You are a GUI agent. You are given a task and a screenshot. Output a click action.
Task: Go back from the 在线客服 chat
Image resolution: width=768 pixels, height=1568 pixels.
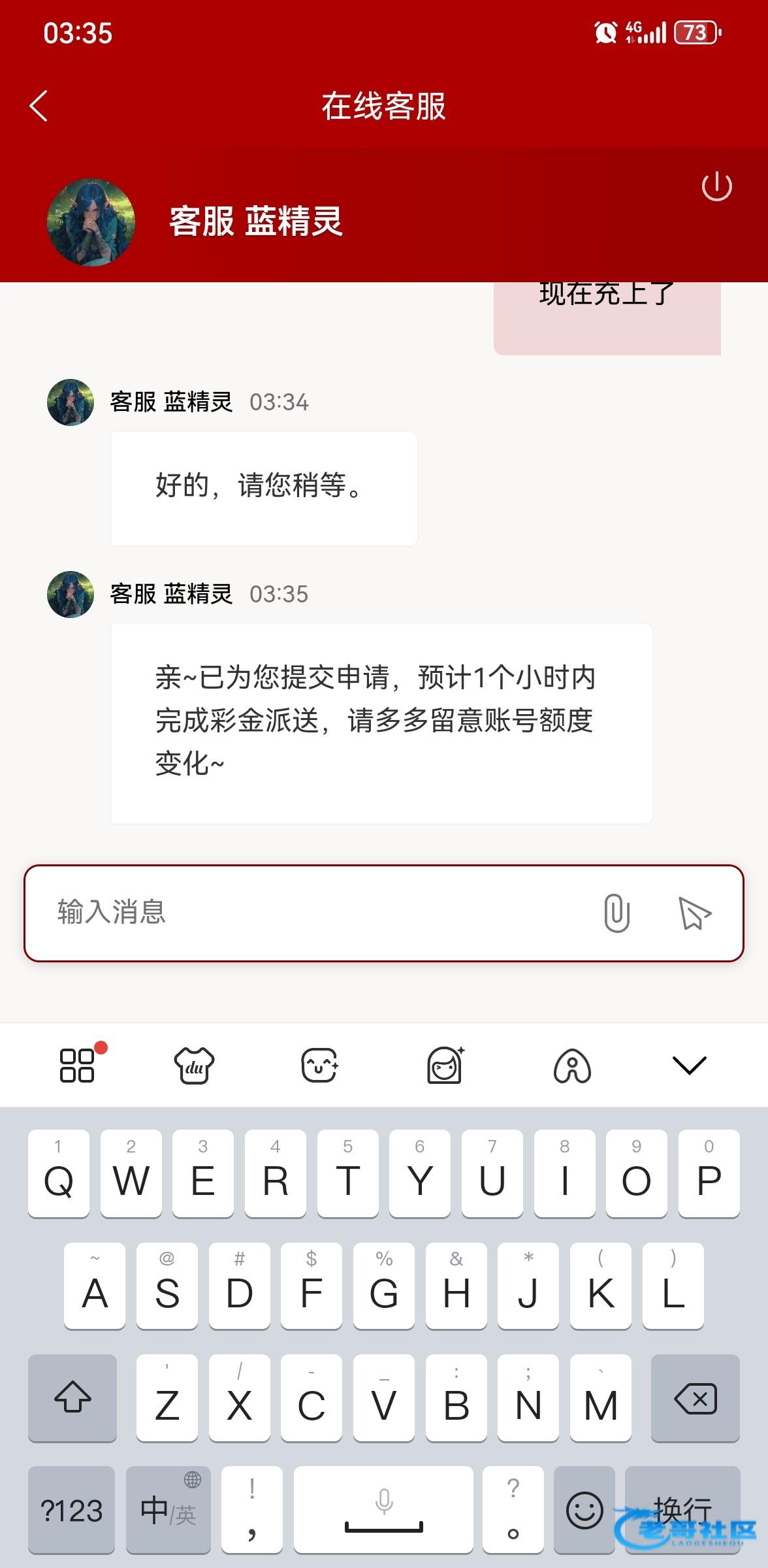tap(39, 106)
